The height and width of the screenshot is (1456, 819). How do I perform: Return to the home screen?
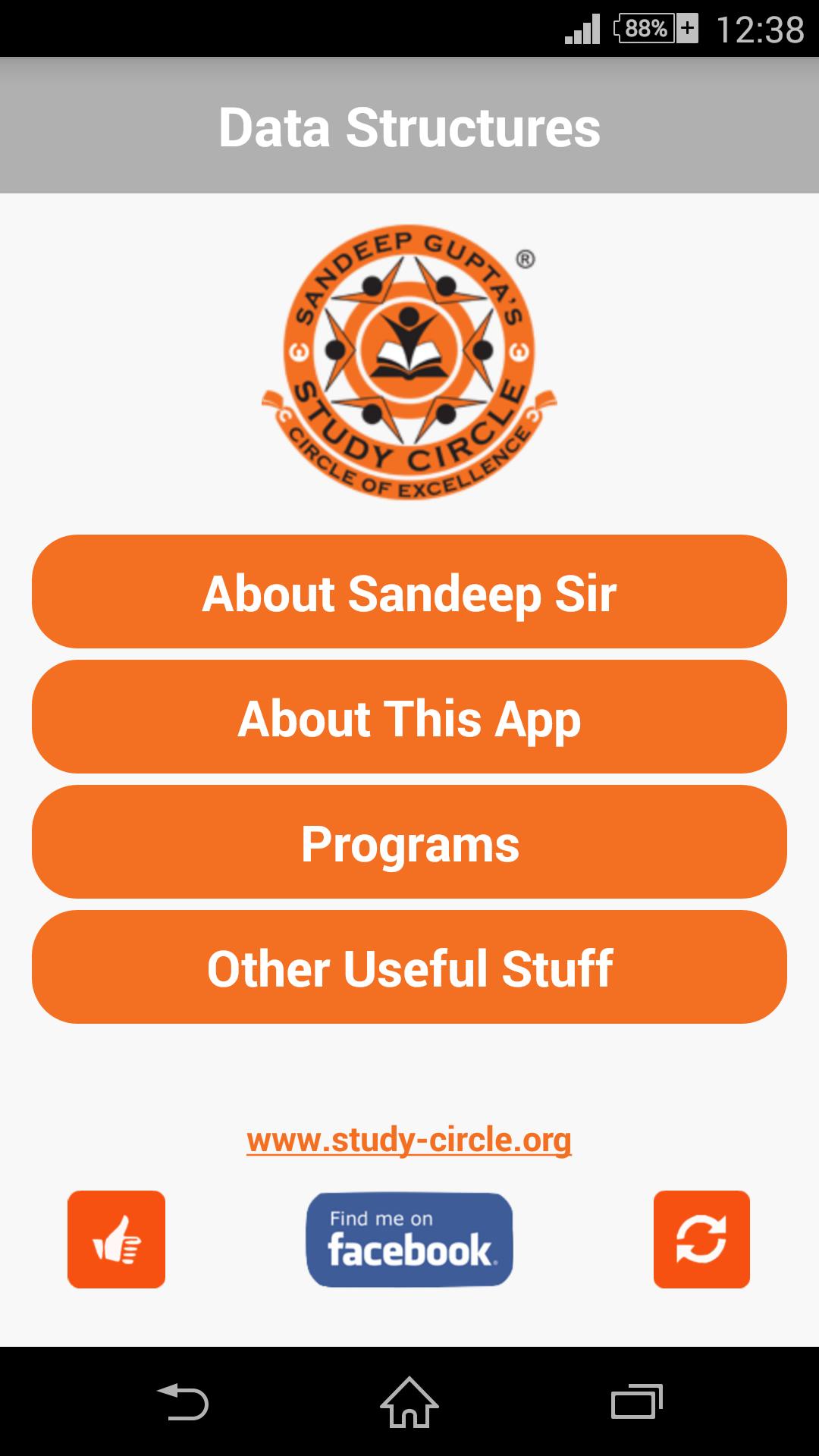click(x=409, y=1401)
